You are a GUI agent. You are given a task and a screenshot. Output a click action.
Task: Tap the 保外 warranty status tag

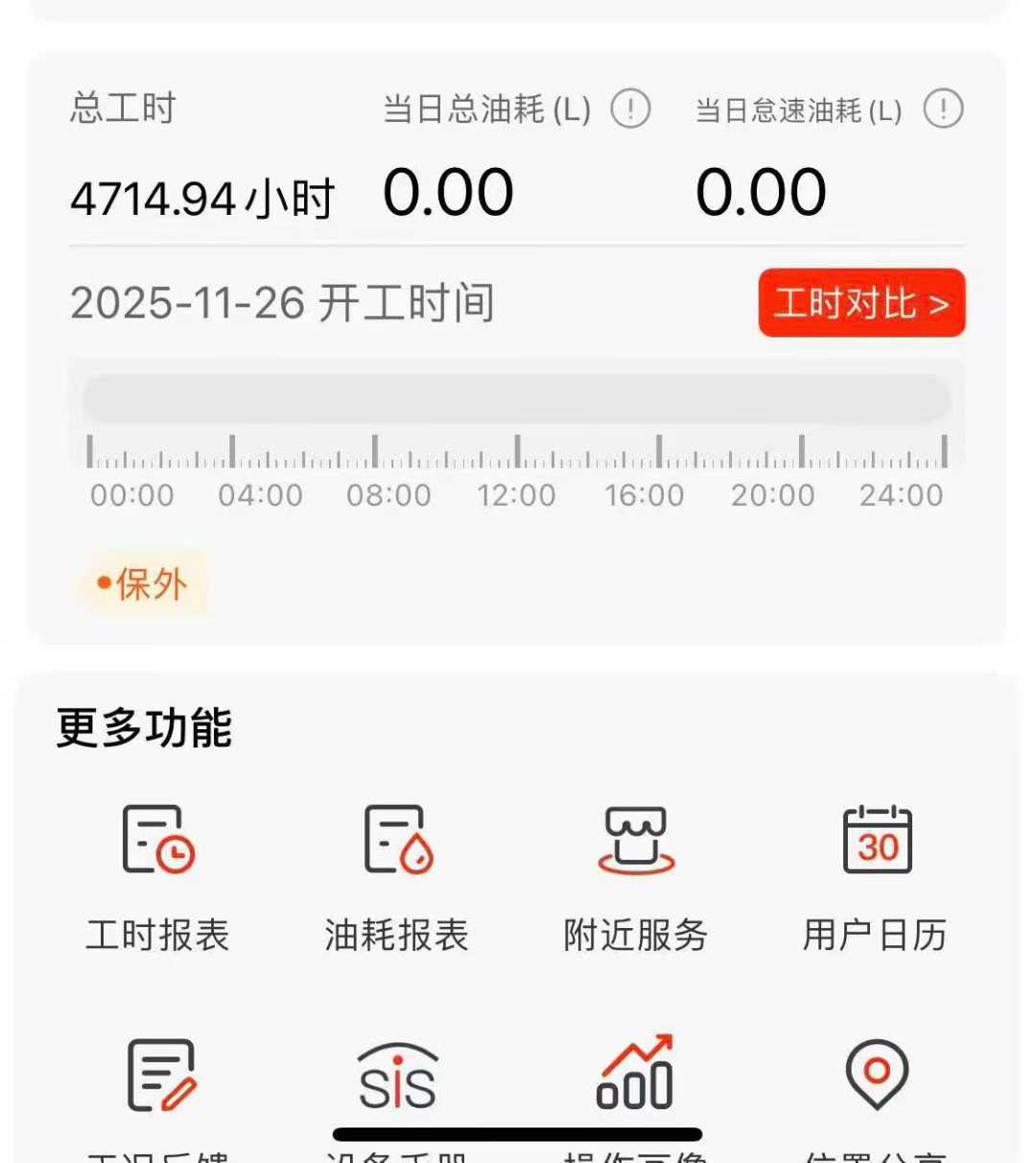[142, 582]
